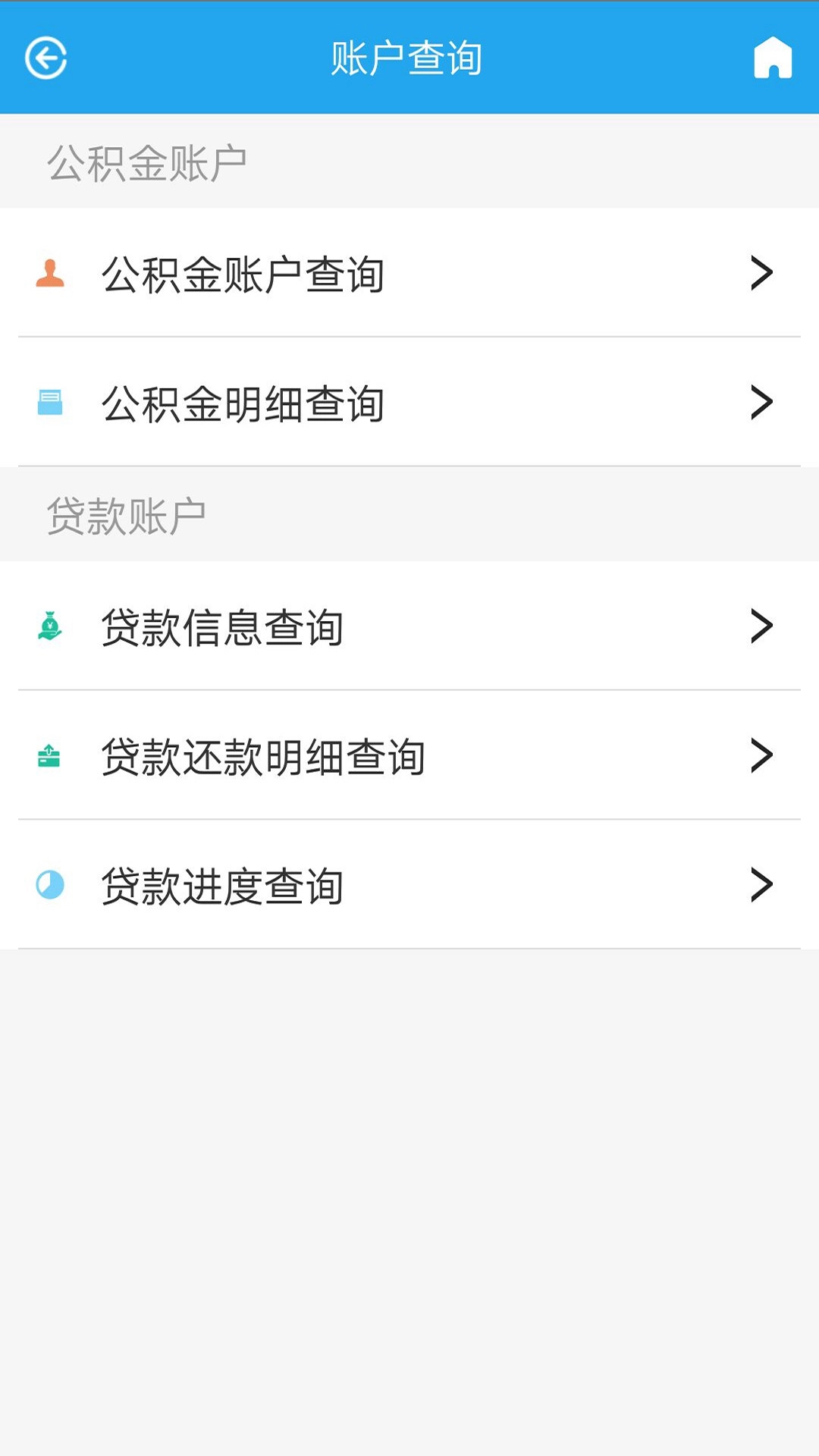This screenshot has width=819, height=1456.
Task: Expand the 贷款进度查询 row chevron
Action: [x=761, y=883]
